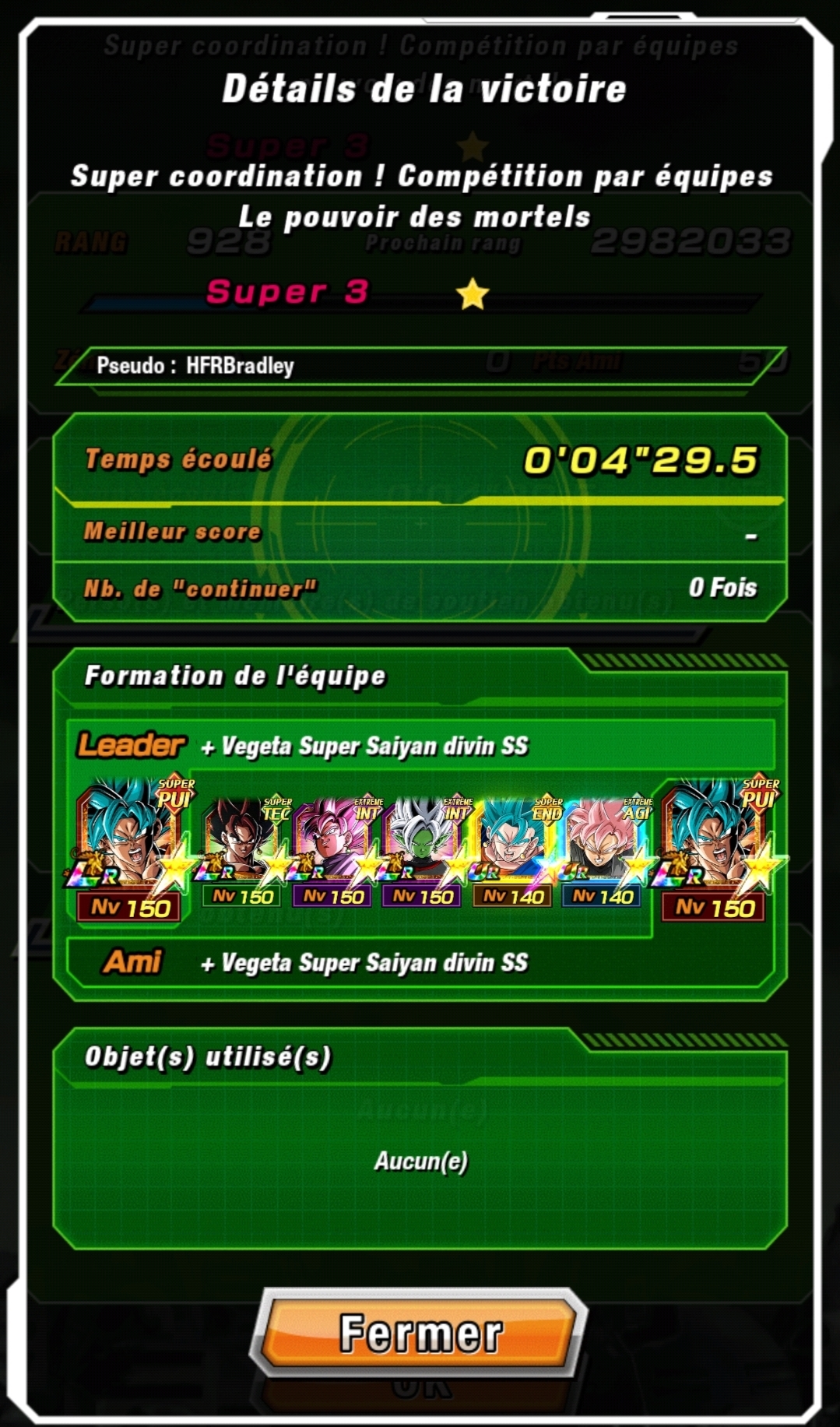
Task: Close the victory details with Fermer
Action: [420, 1333]
